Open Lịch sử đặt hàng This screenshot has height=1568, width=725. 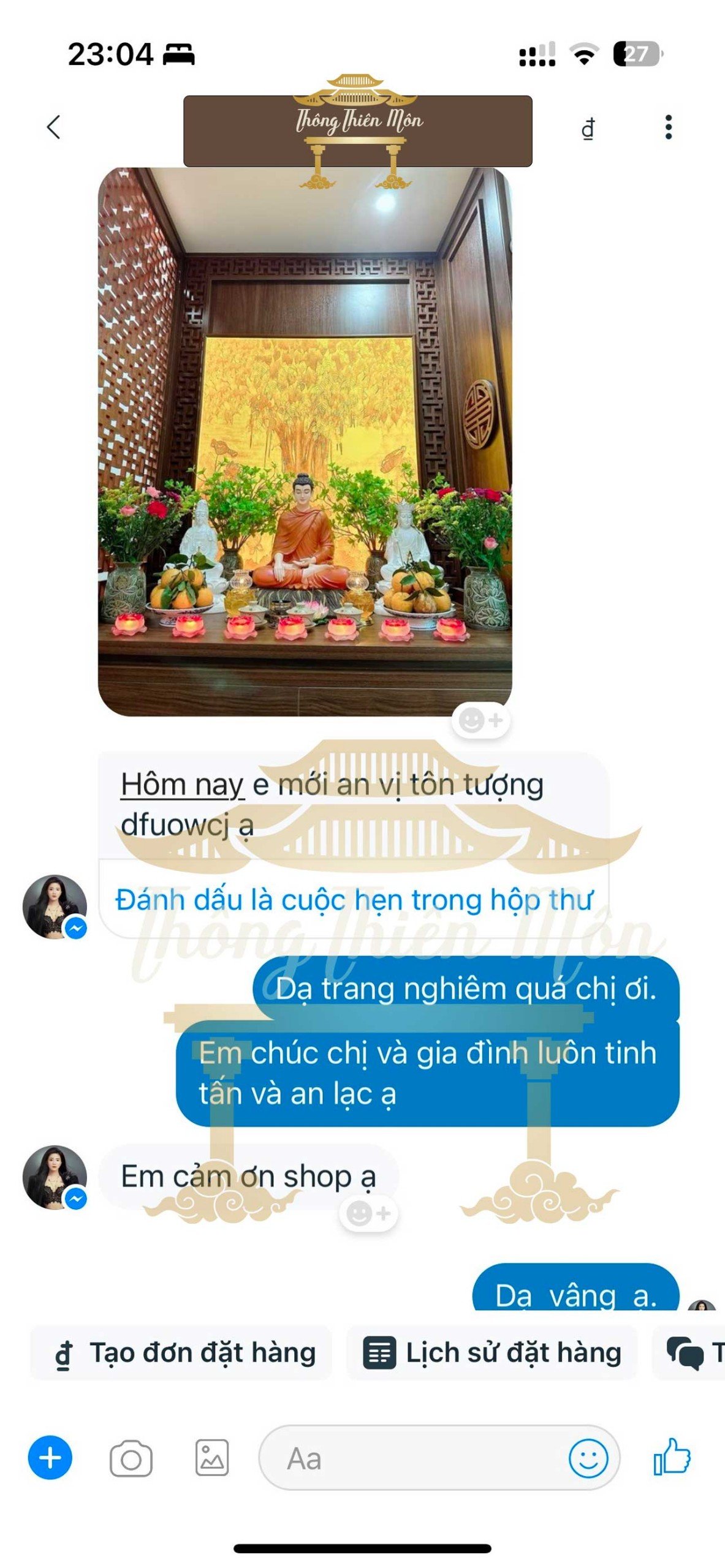(x=493, y=1352)
